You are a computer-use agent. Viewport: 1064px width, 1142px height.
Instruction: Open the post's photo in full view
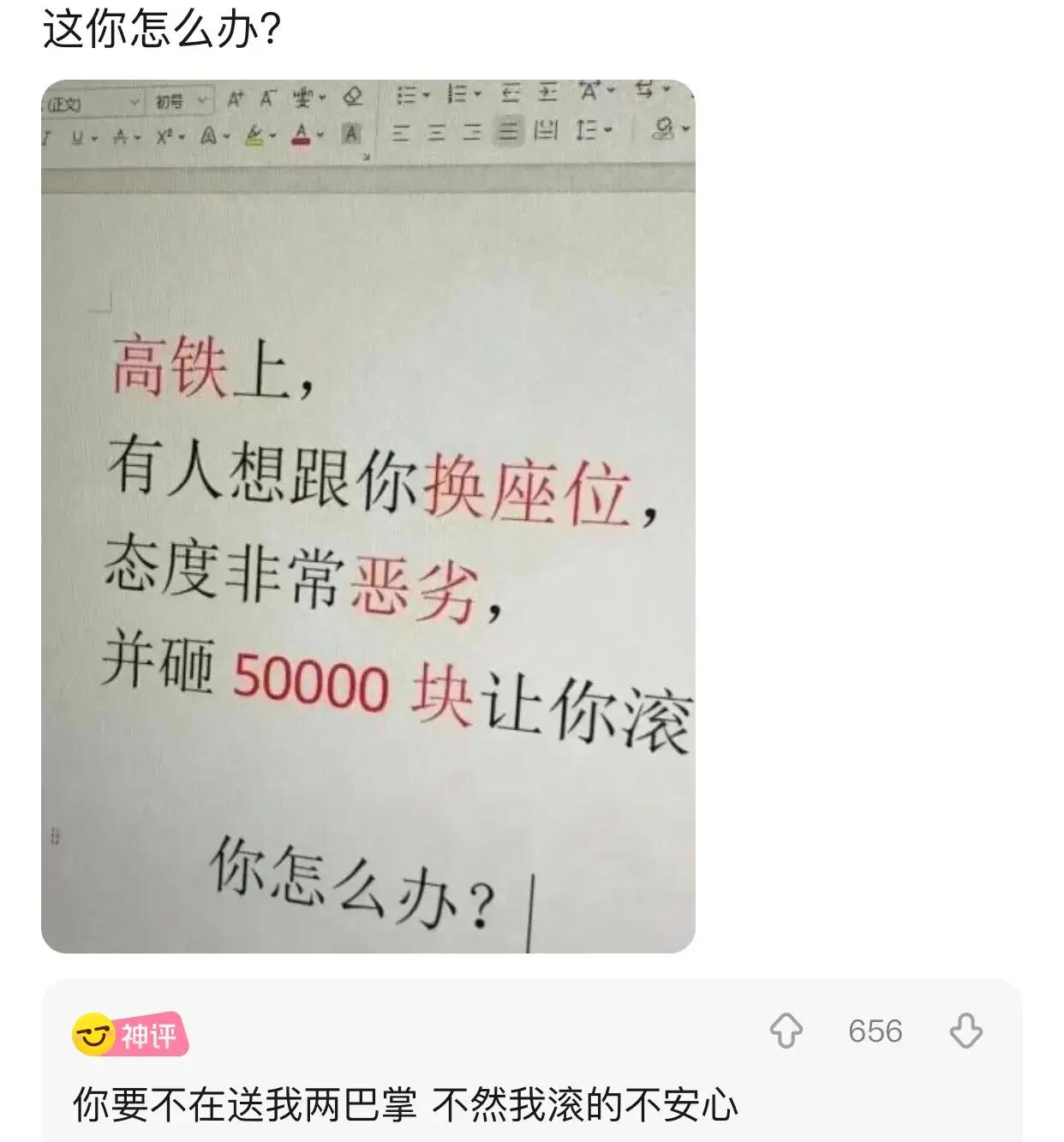point(368,516)
